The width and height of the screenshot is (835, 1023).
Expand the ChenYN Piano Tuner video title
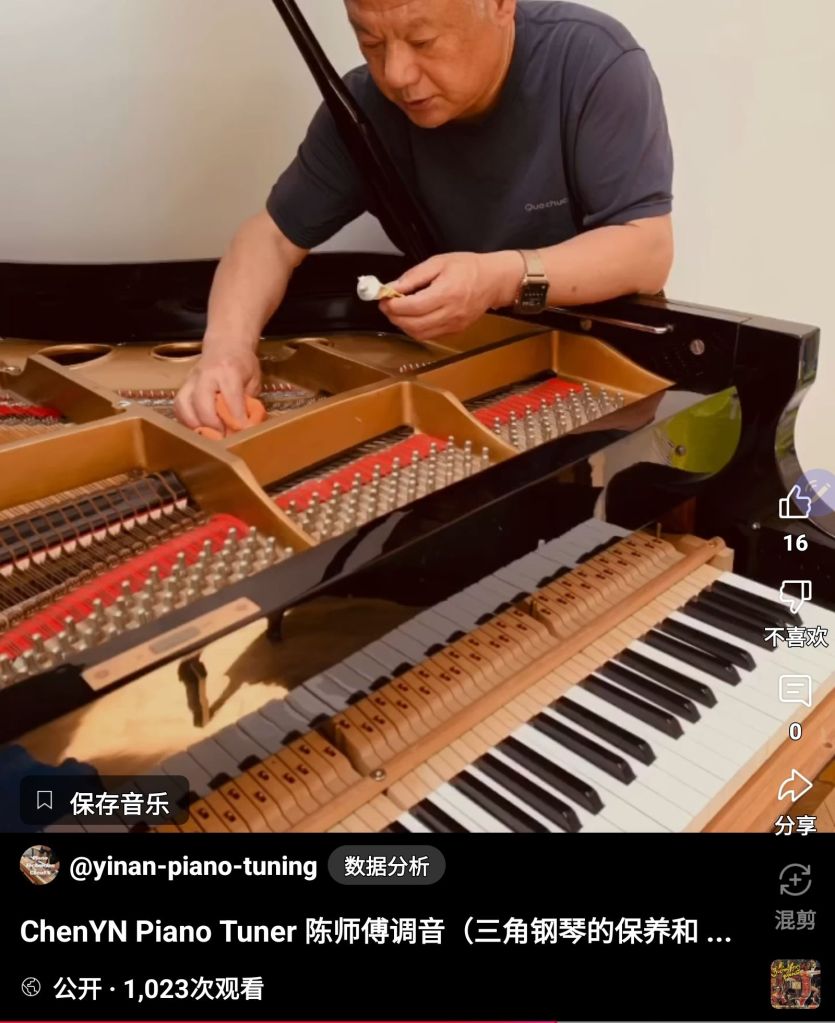coord(375,932)
